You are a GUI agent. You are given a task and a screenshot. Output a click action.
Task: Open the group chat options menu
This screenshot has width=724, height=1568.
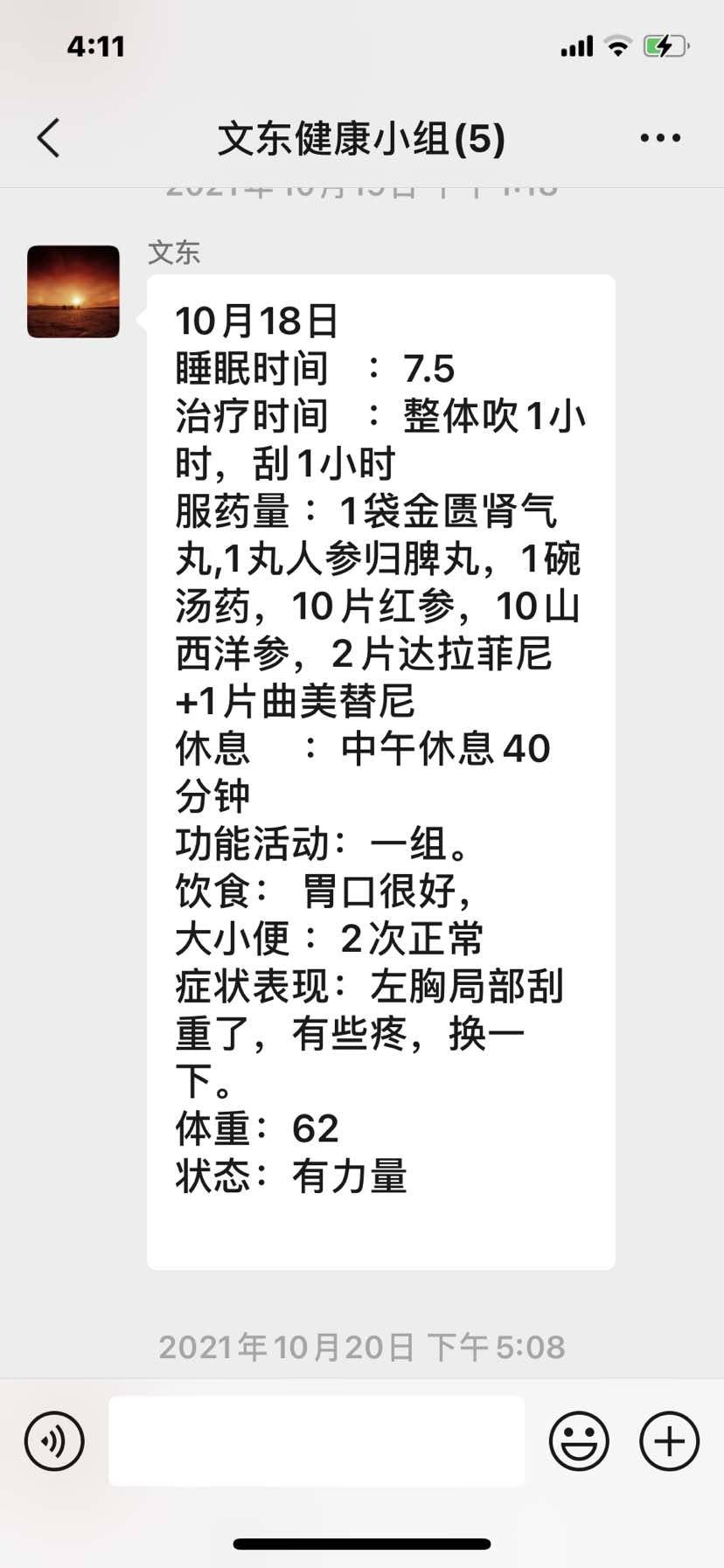coord(660,138)
